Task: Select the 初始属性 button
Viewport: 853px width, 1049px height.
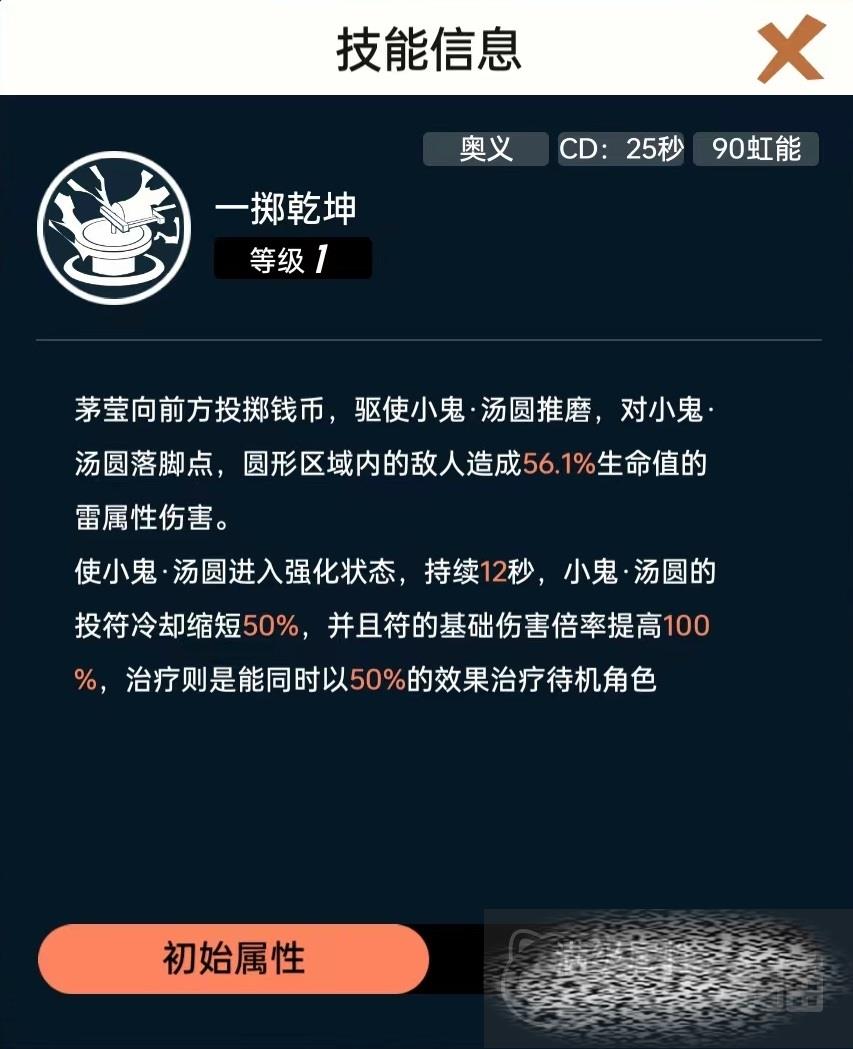Action: point(233,958)
